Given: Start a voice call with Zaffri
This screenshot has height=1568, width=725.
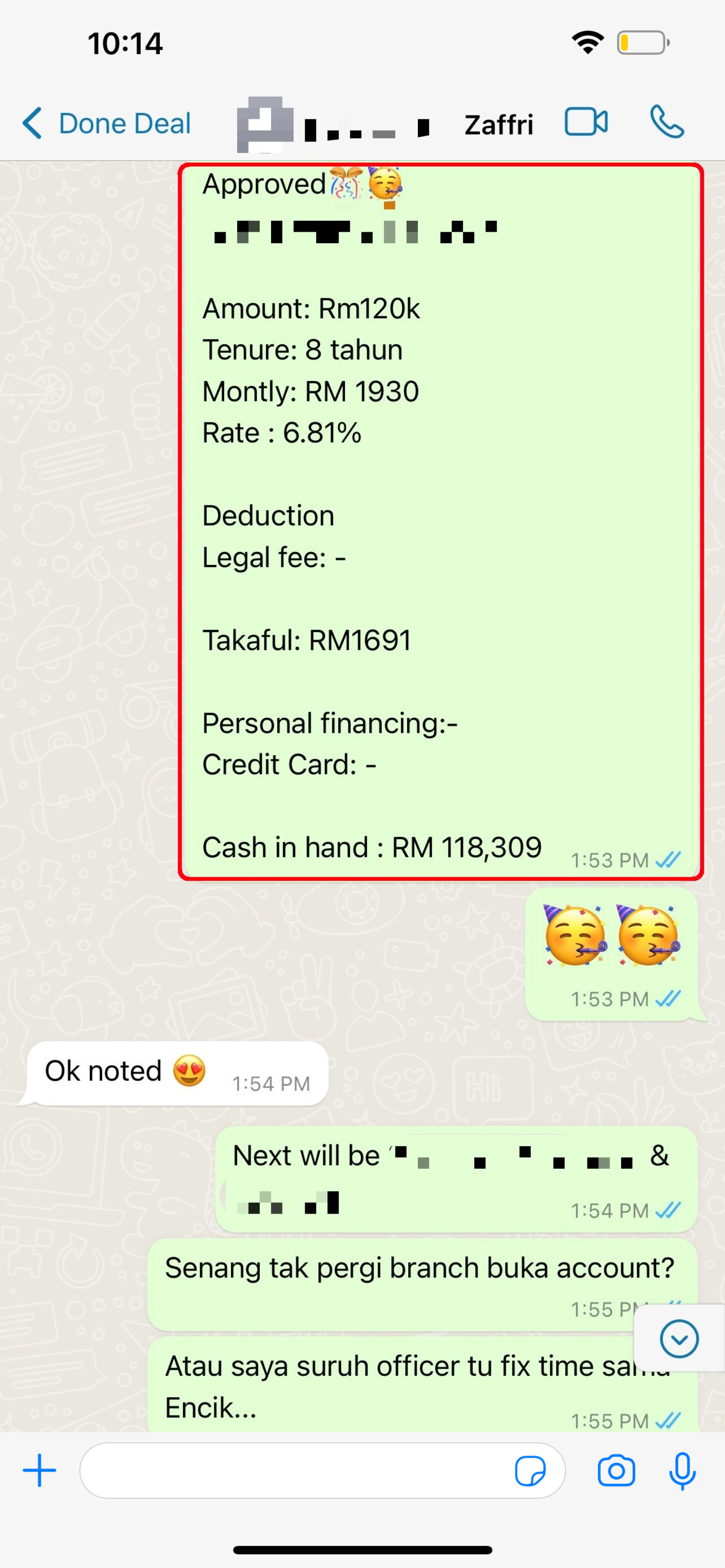Looking at the screenshot, I should pyautogui.click(x=667, y=122).
